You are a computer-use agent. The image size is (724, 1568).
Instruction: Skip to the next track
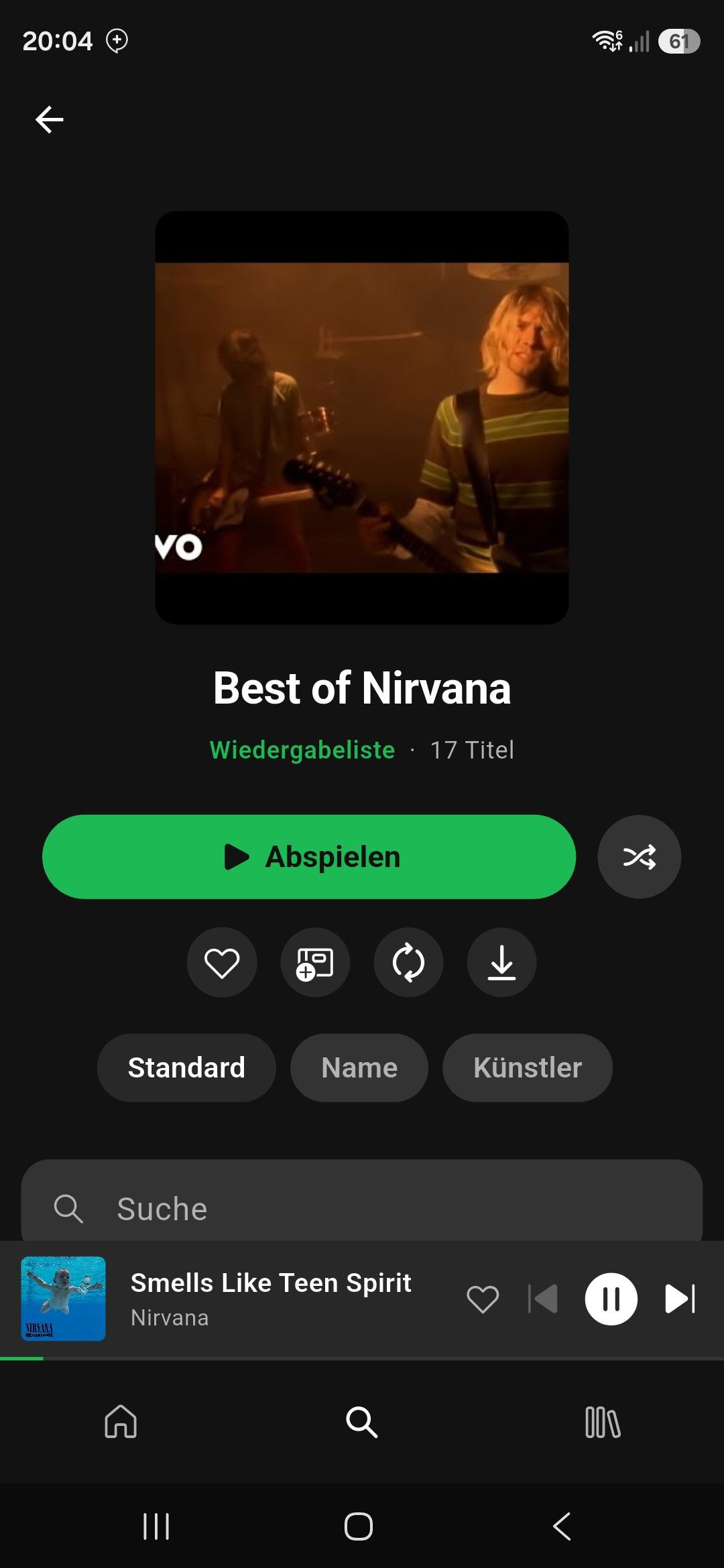point(679,1299)
